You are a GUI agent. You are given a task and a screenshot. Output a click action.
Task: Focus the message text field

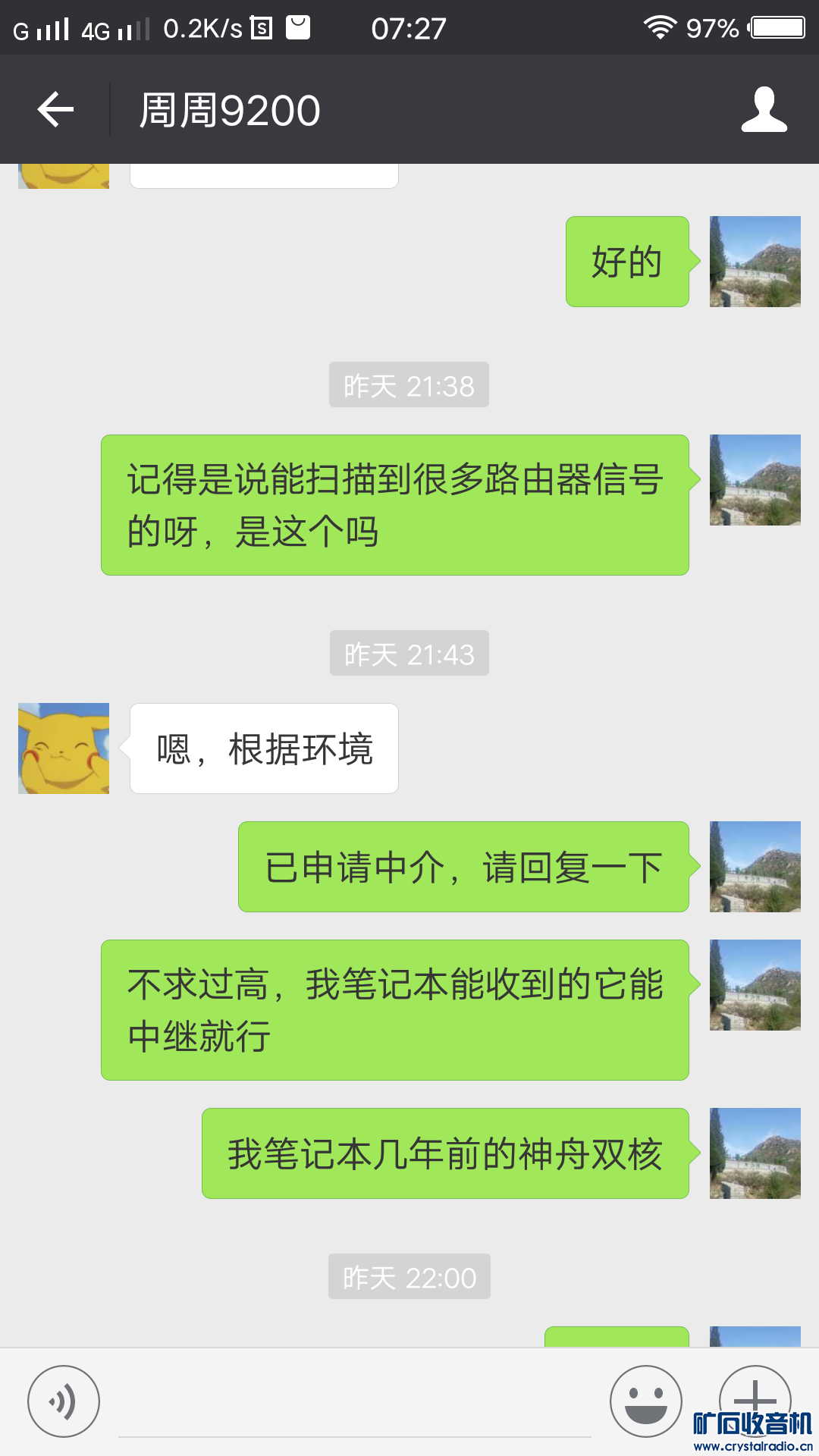[x=354, y=1407]
